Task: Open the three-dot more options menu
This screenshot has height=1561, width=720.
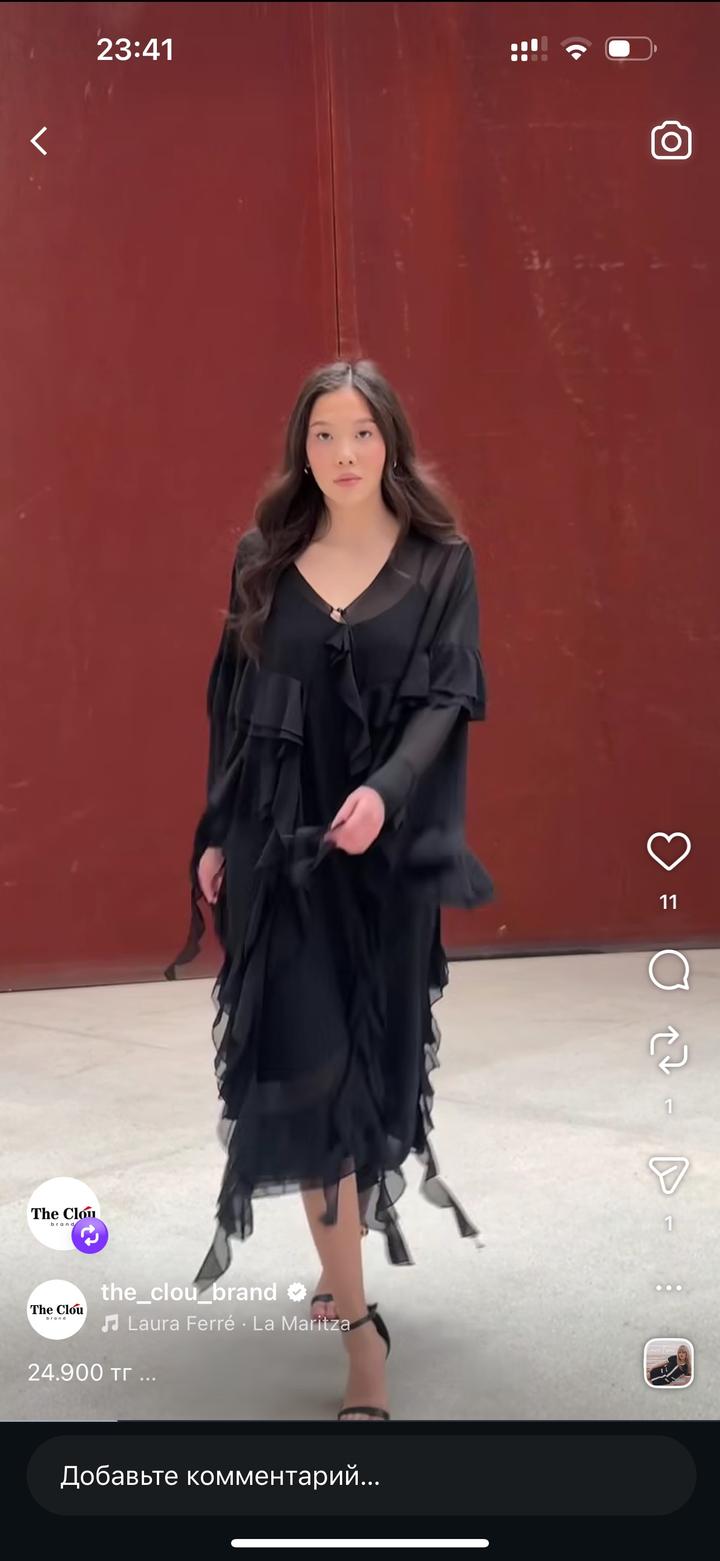Action: [668, 1288]
